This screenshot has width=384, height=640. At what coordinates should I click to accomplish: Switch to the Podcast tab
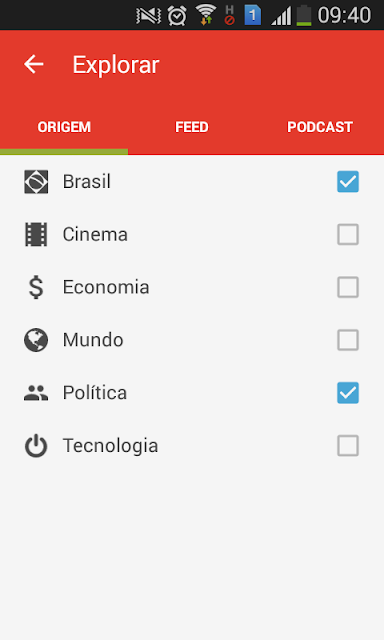[320, 127]
